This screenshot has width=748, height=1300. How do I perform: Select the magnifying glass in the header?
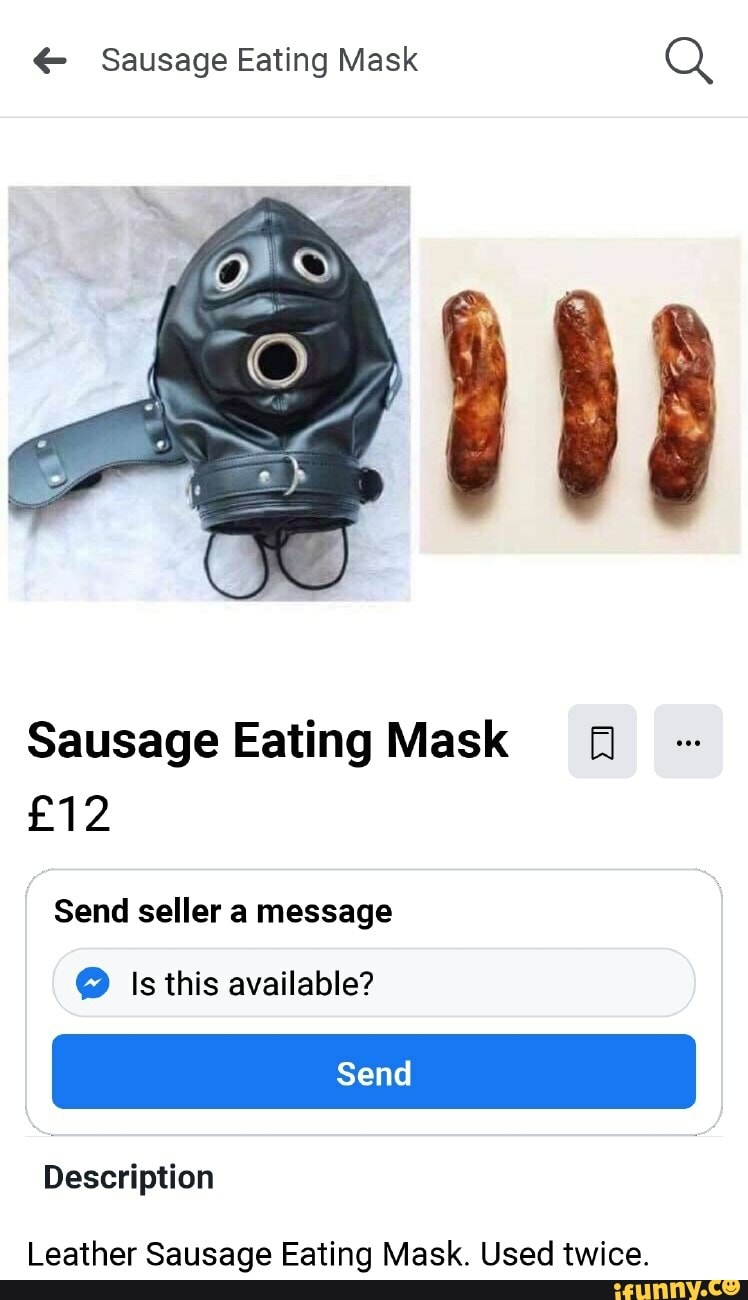point(687,60)
